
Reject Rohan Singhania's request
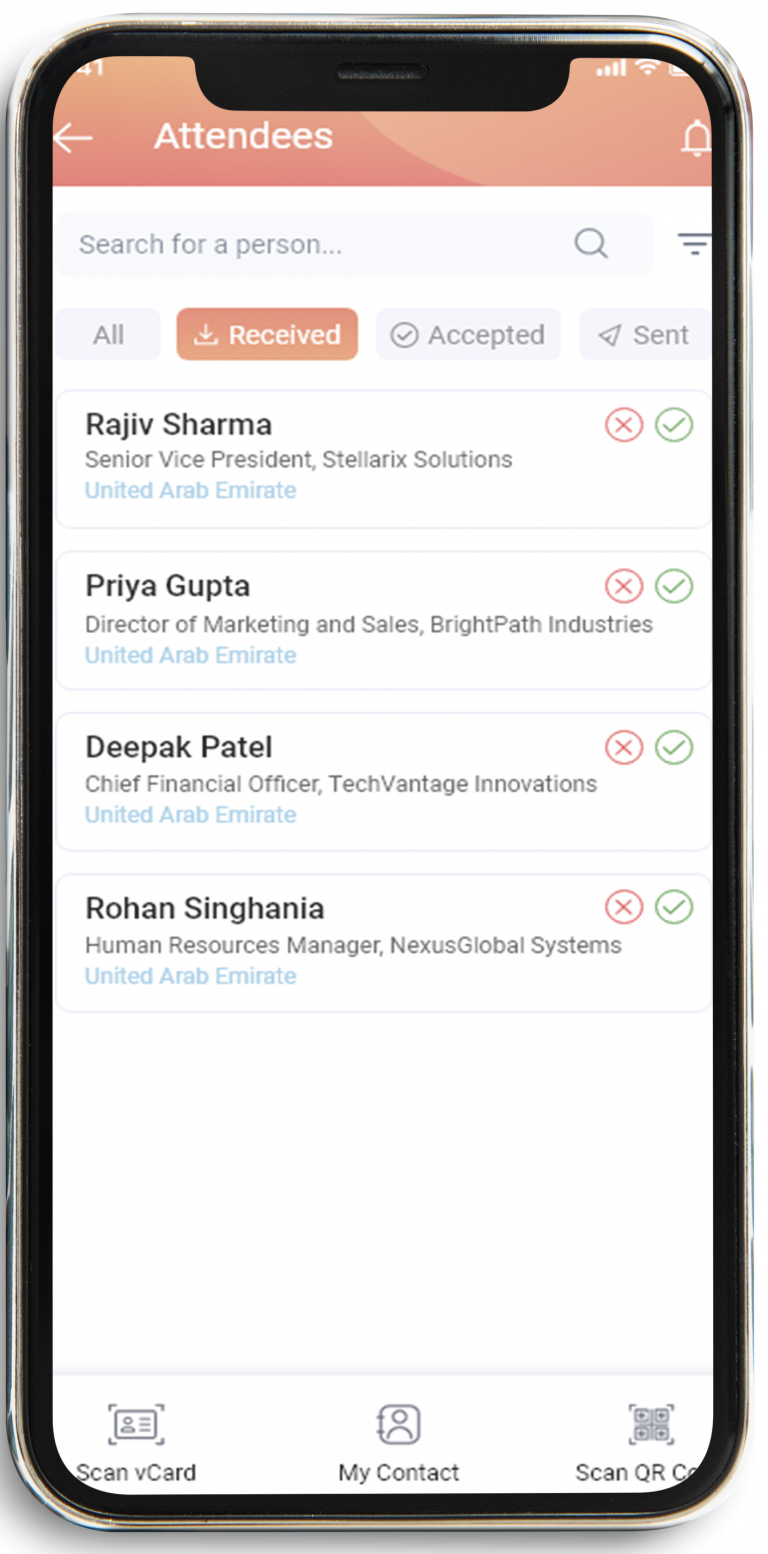click(624, 907)
